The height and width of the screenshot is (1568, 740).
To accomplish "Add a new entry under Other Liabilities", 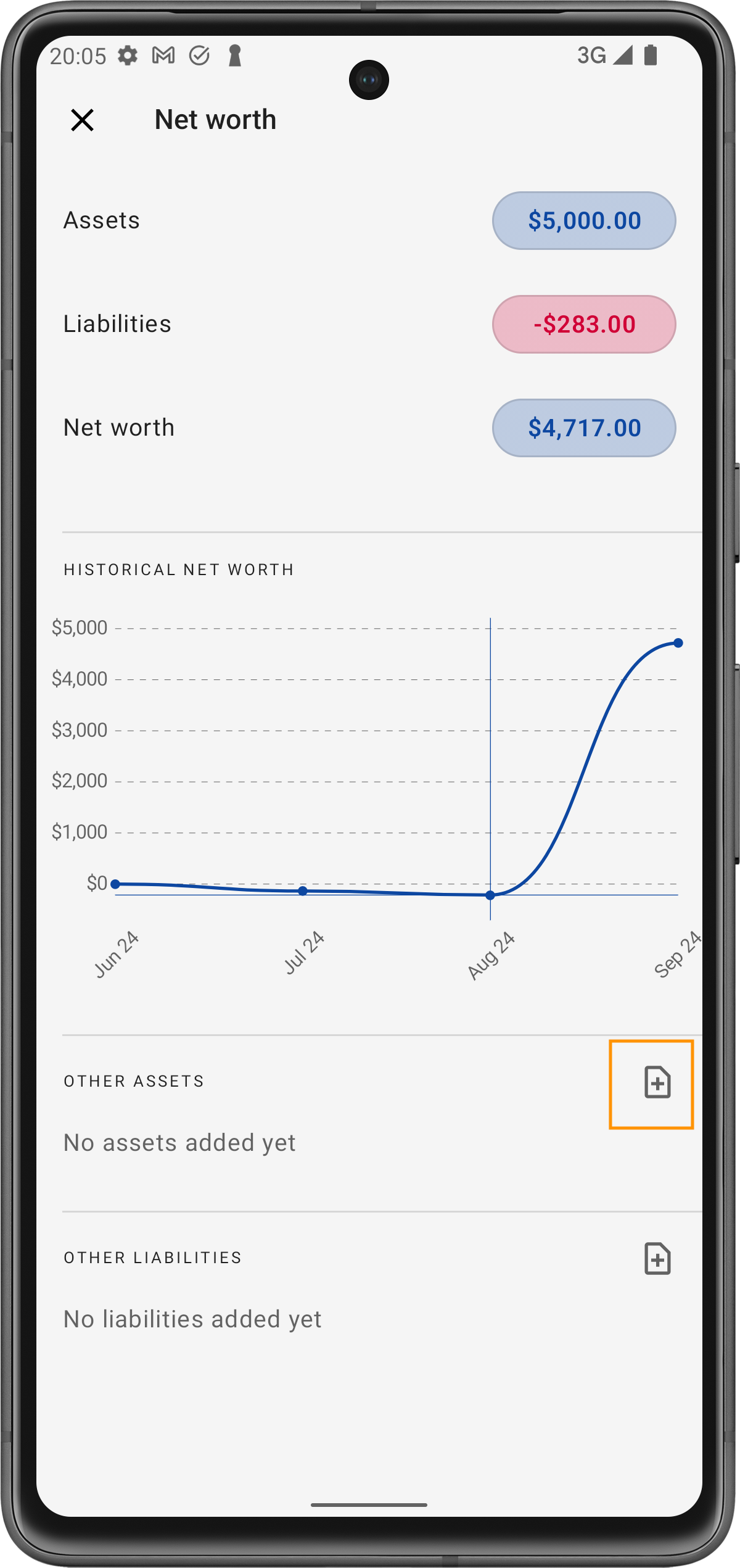I will coord(657,1259).
